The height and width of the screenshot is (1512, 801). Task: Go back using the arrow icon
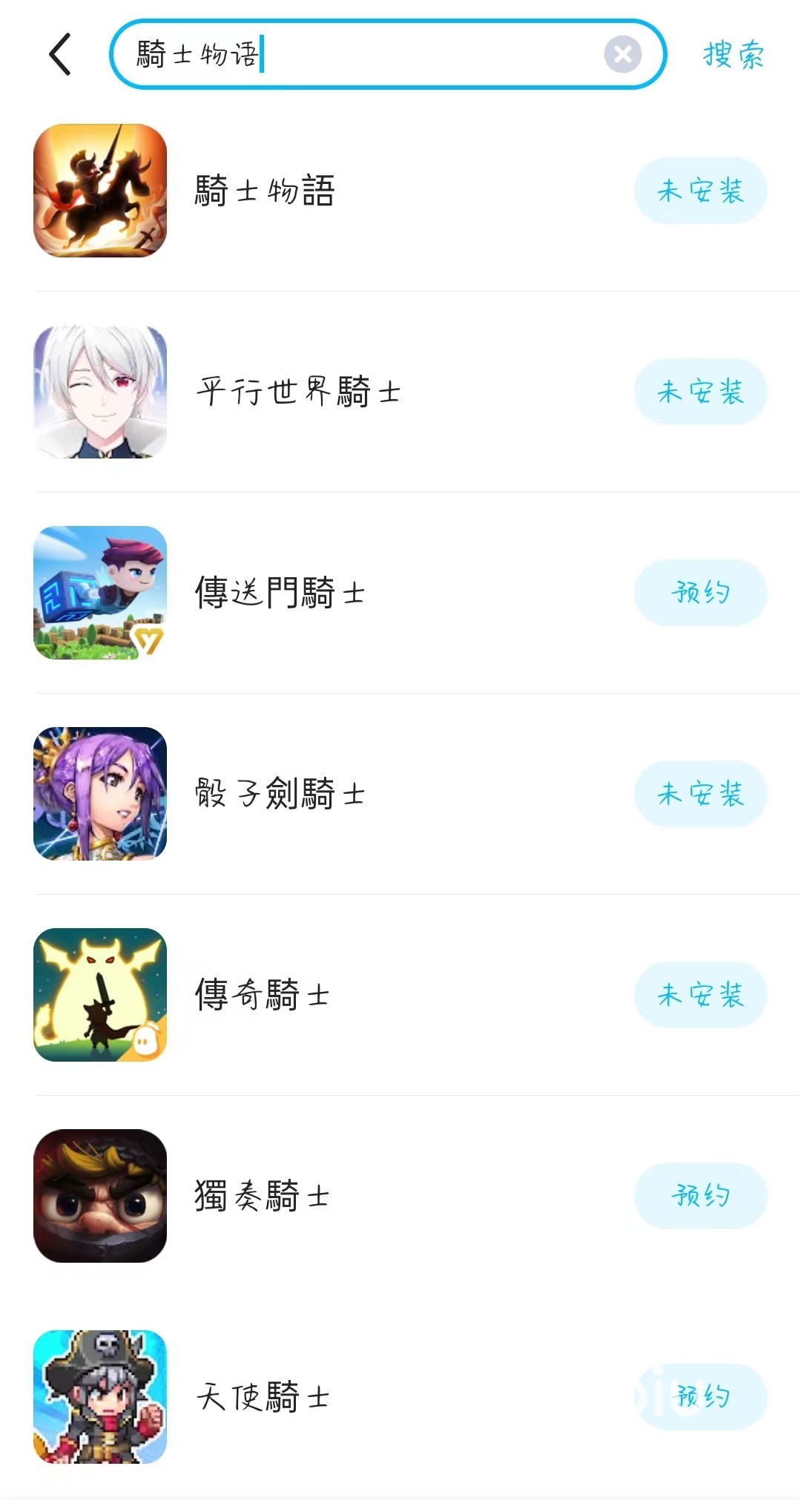point(60,54)
